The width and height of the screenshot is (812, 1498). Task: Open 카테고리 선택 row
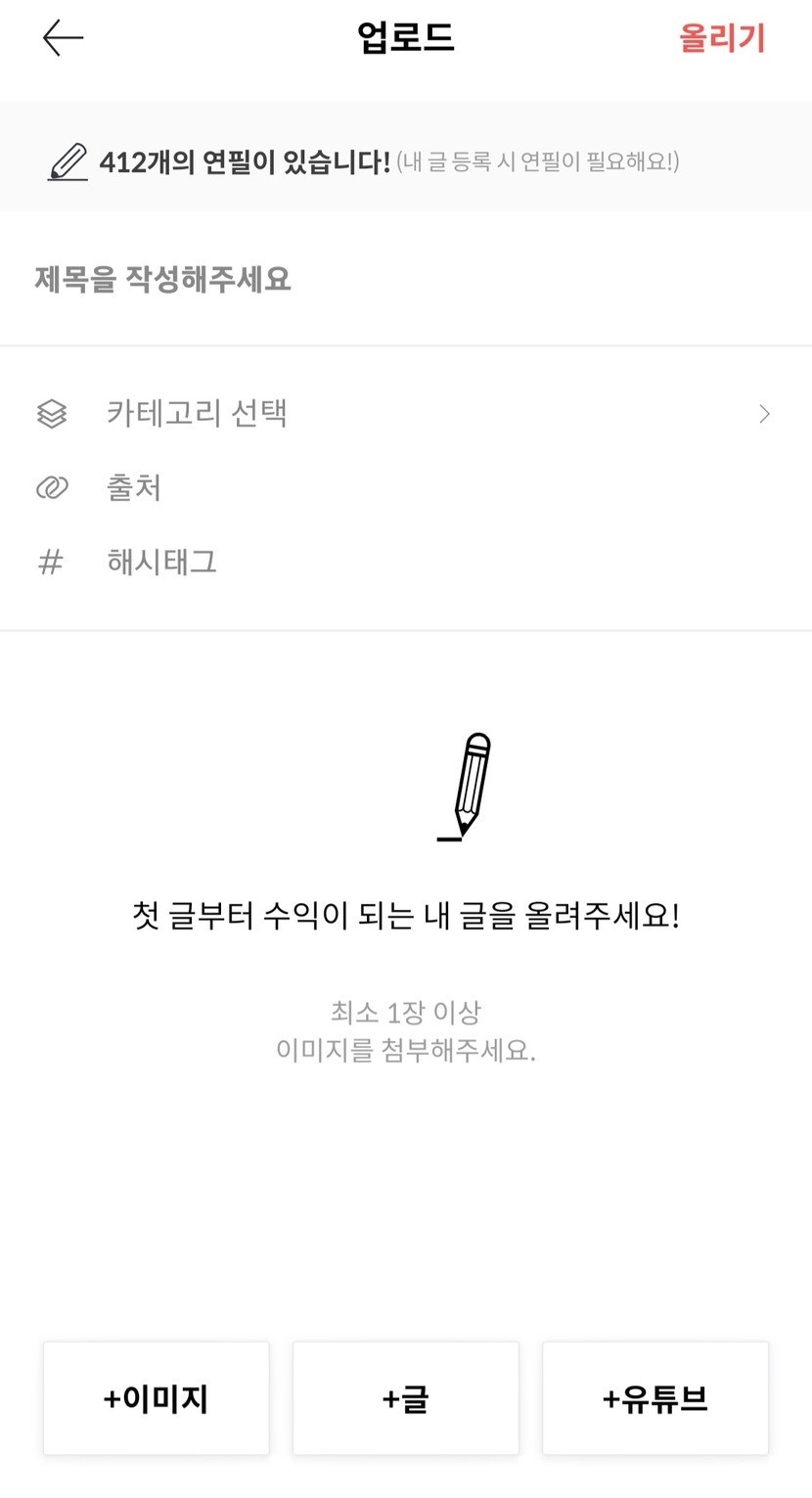pos(406,414)
